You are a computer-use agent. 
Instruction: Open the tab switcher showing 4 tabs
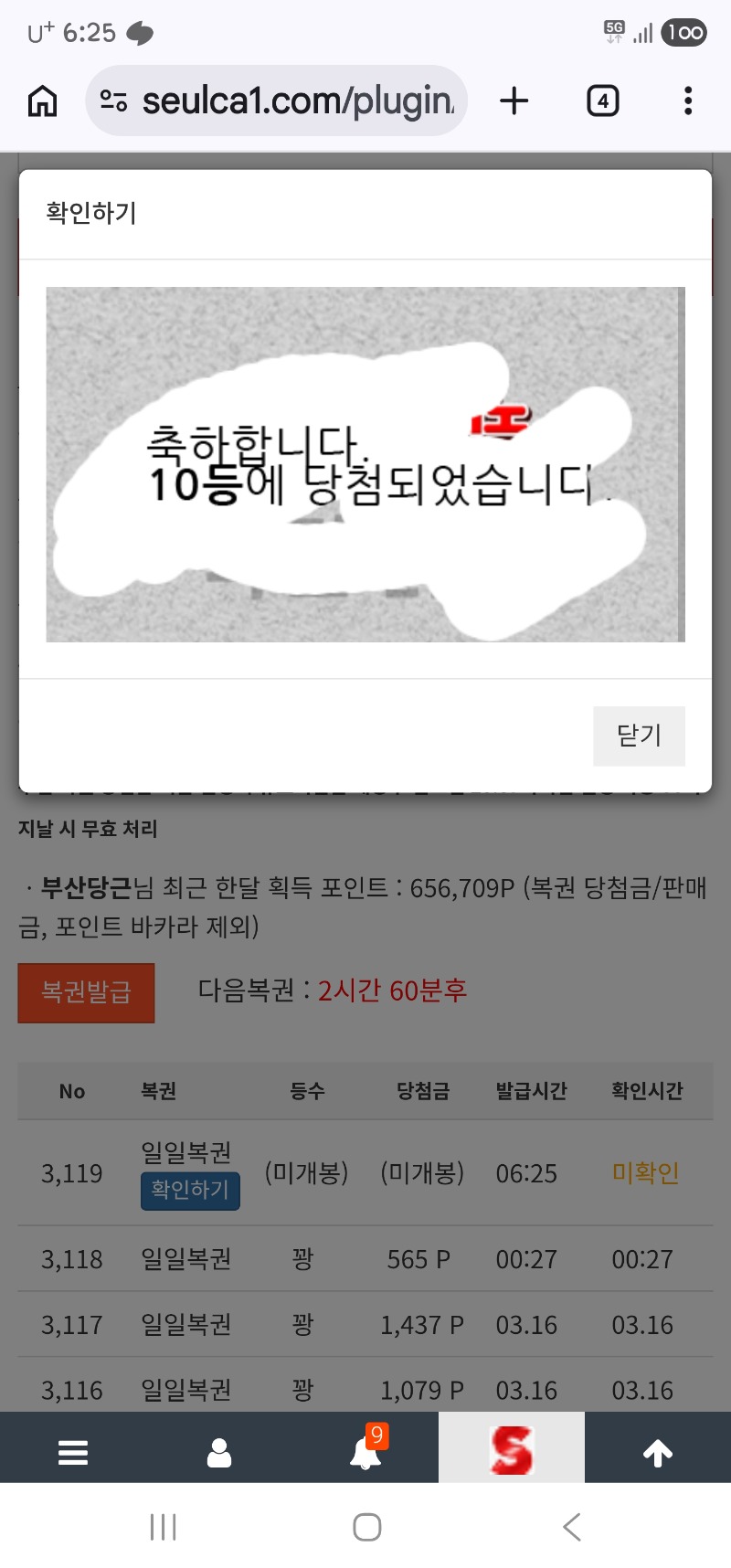pos(602,101)
